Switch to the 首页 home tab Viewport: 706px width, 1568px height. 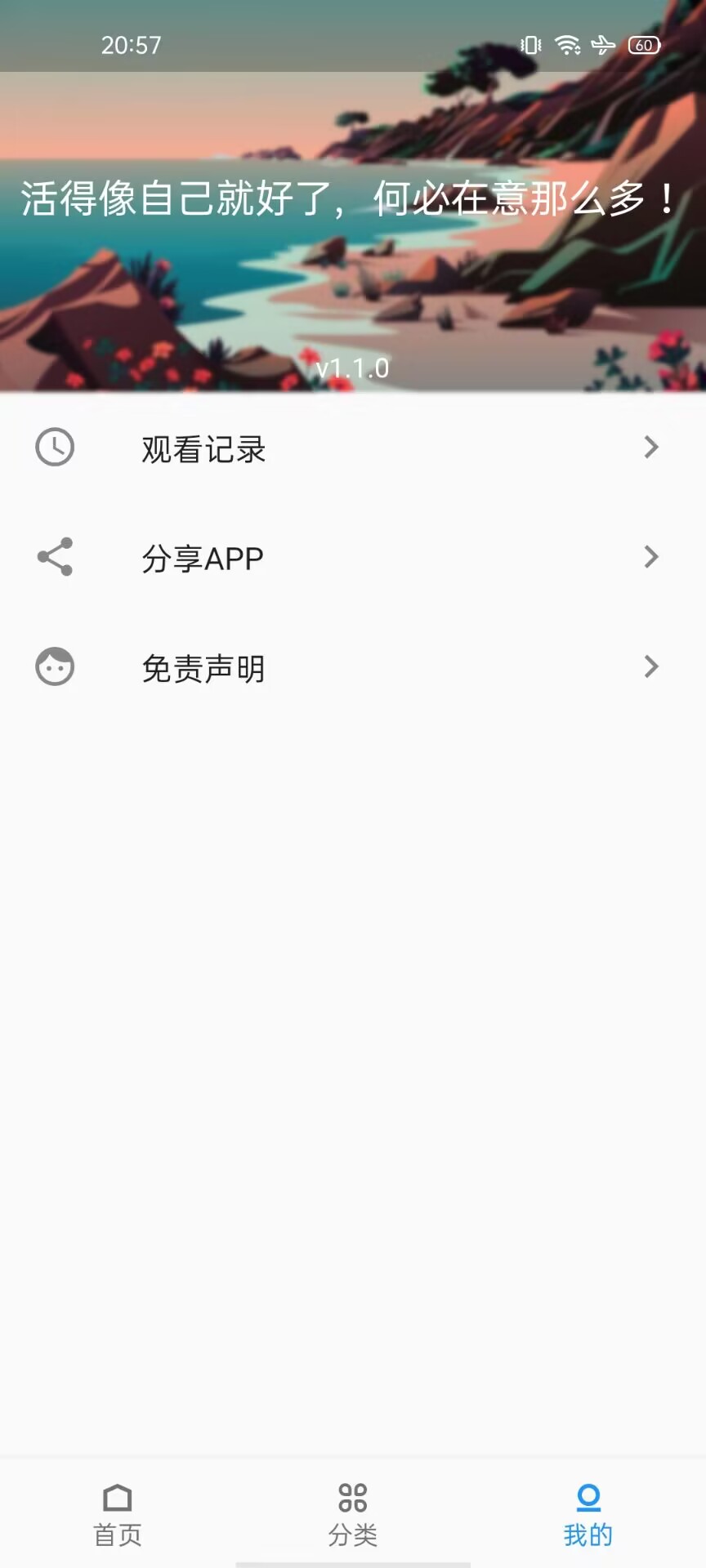118,1515
